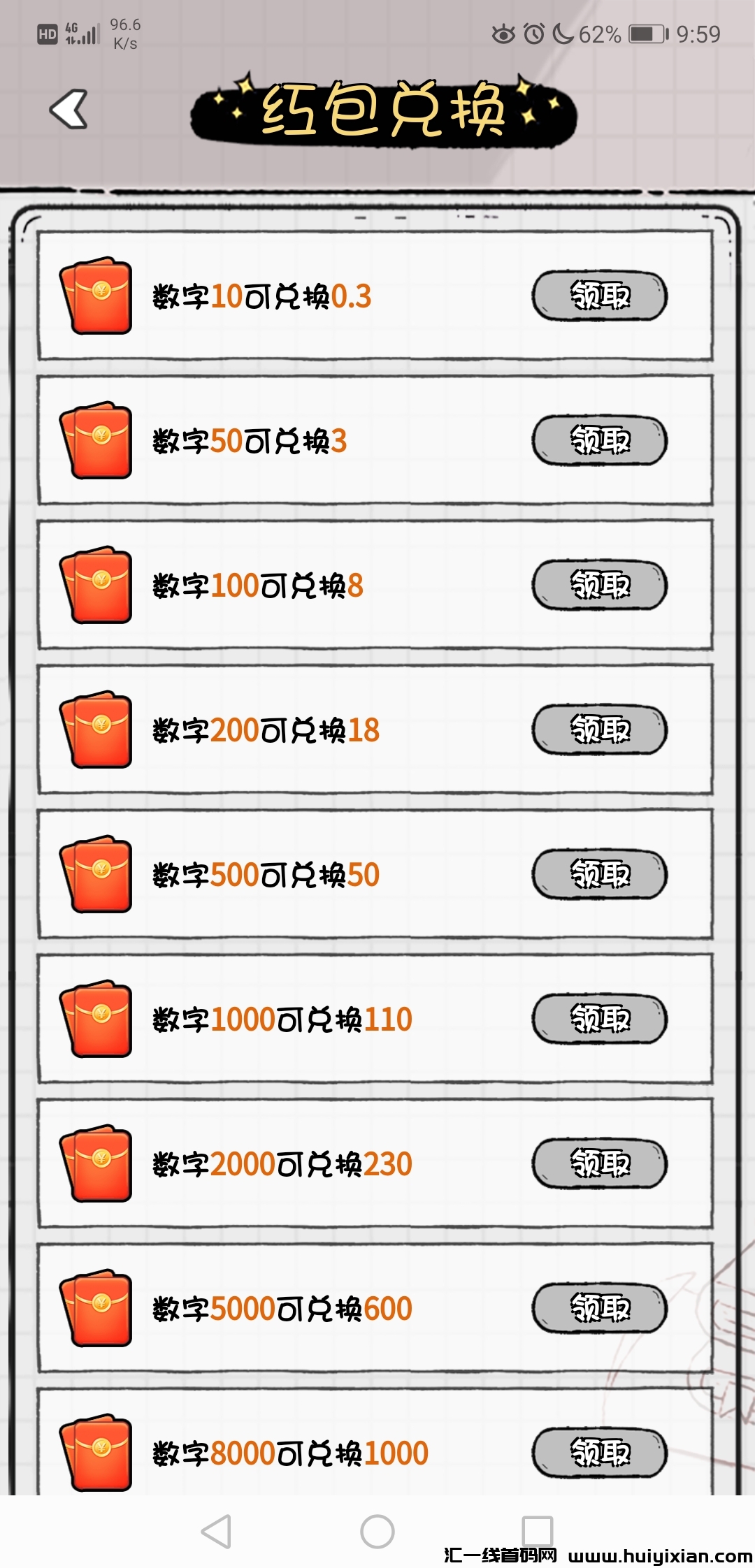Tap 领取 for 数字2000可兑换230
The image size is (755, 1568).
[600, 1164]
